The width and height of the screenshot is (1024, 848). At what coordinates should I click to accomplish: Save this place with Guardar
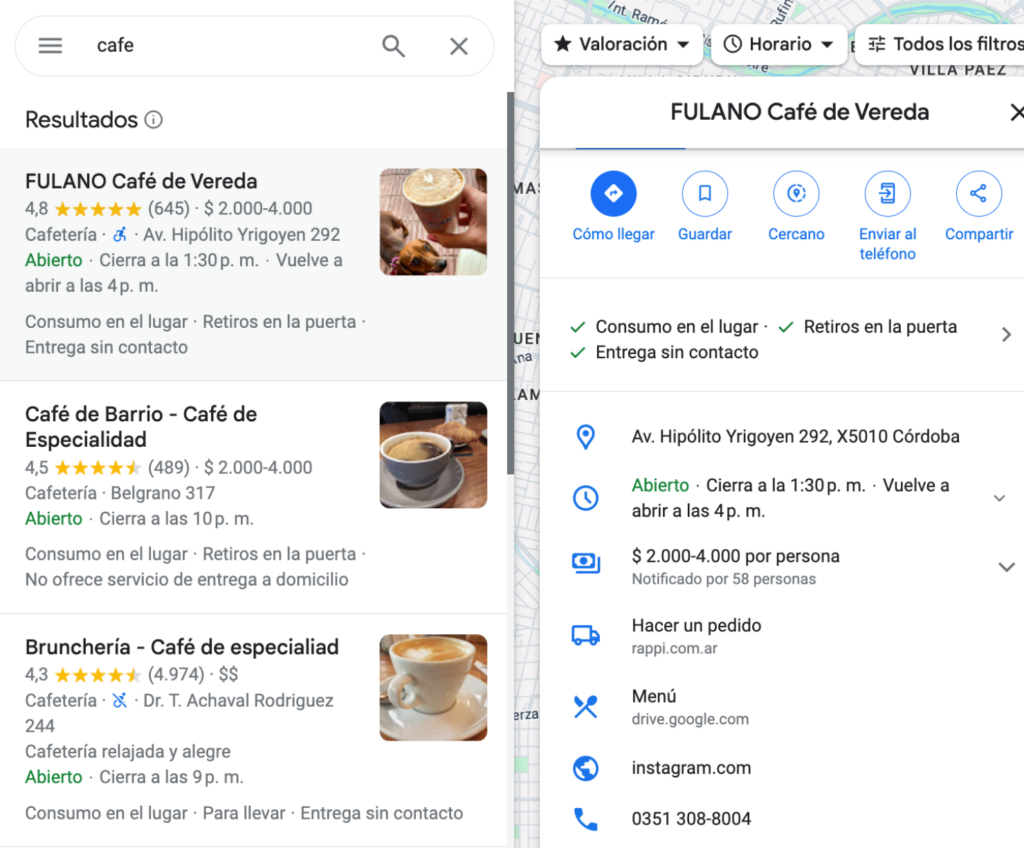(x=705, y=194)
